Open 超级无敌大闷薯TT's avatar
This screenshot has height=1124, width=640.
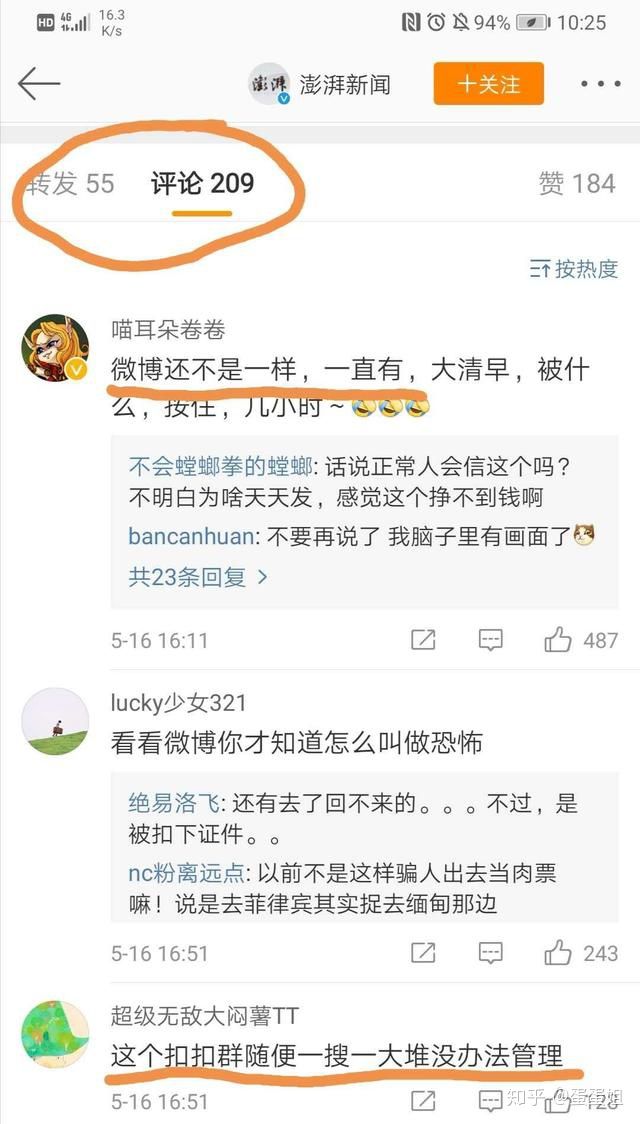pos(55,1034)
